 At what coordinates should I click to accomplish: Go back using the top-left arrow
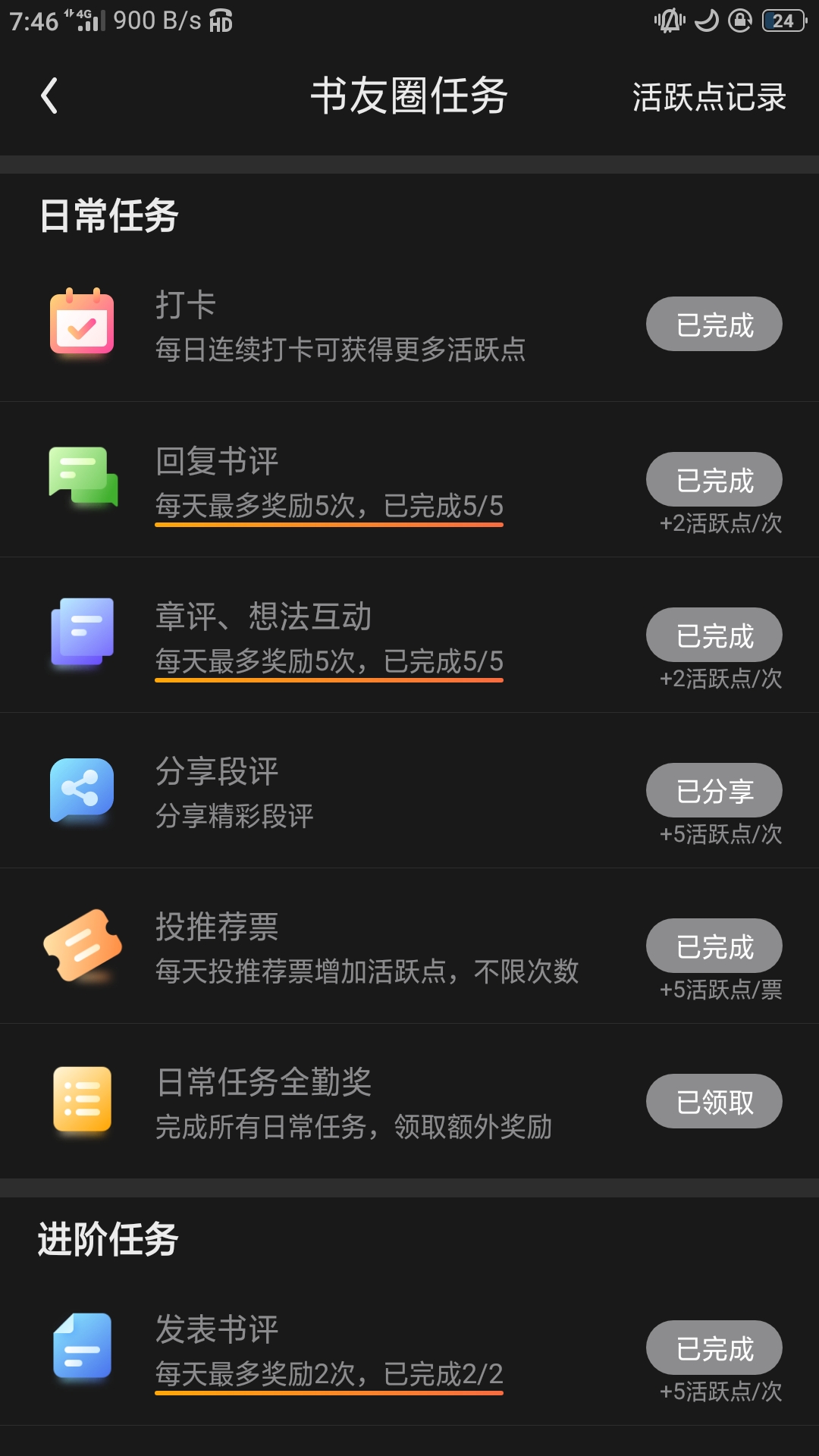49,96
